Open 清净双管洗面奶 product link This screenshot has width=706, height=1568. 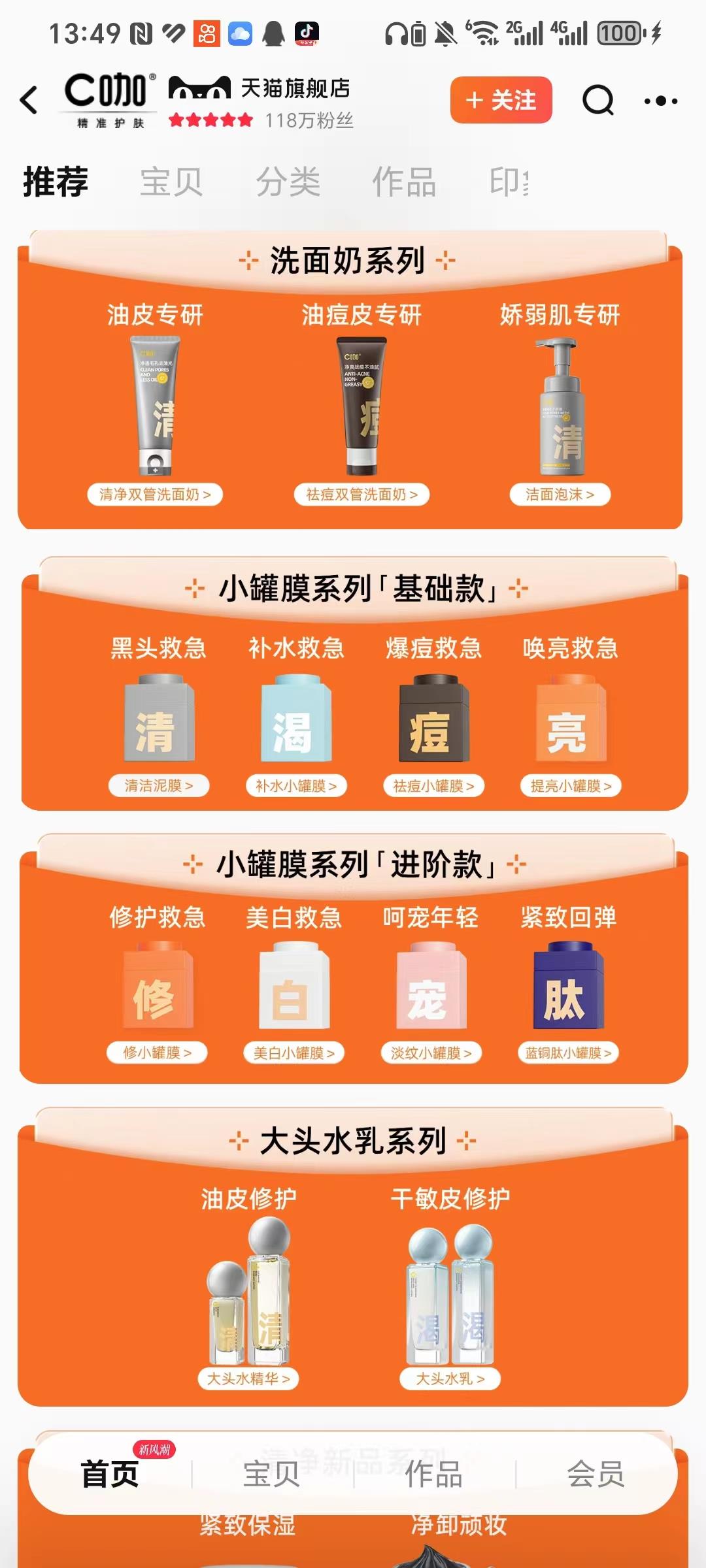tap(155, 495)
